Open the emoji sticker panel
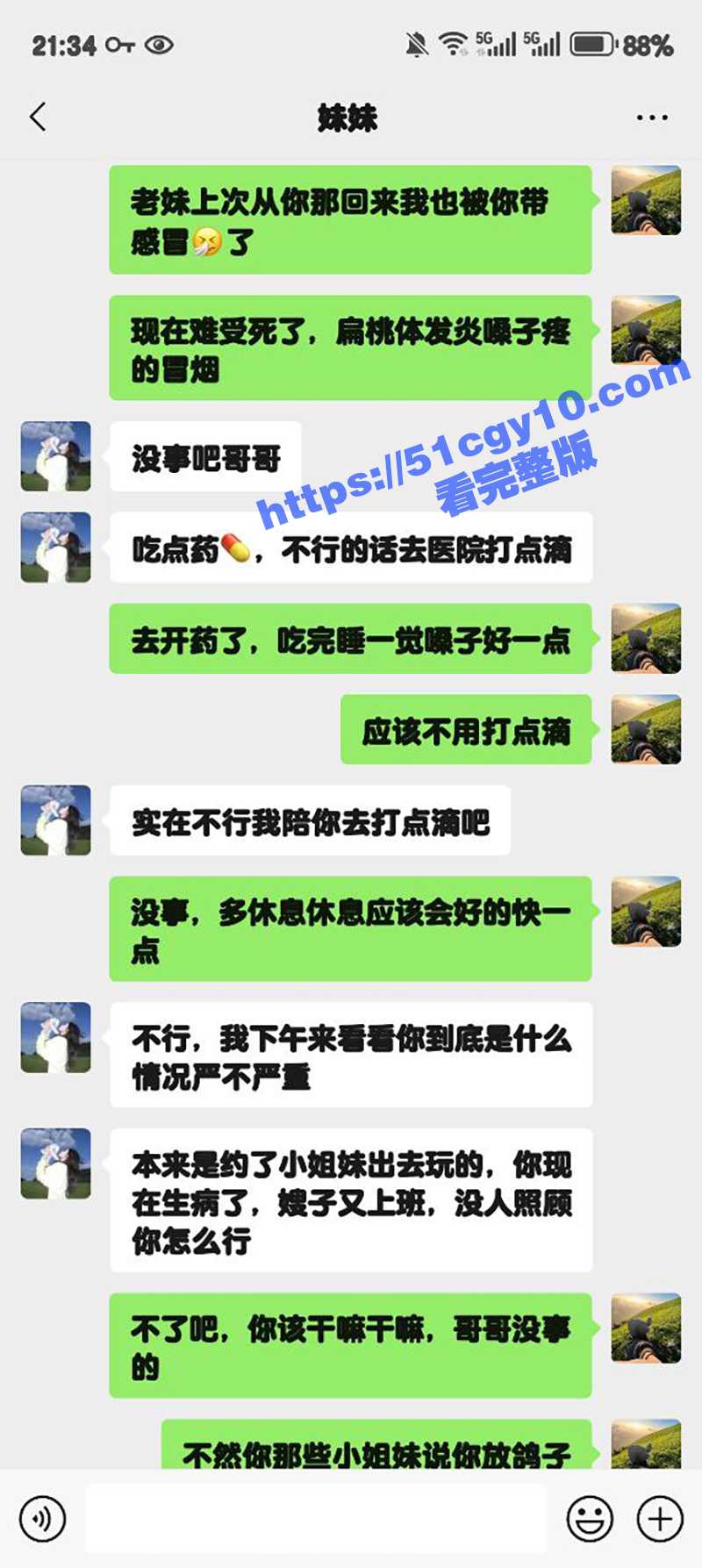Screen dimensions: 702x1568 click(x=590, y=1519)
